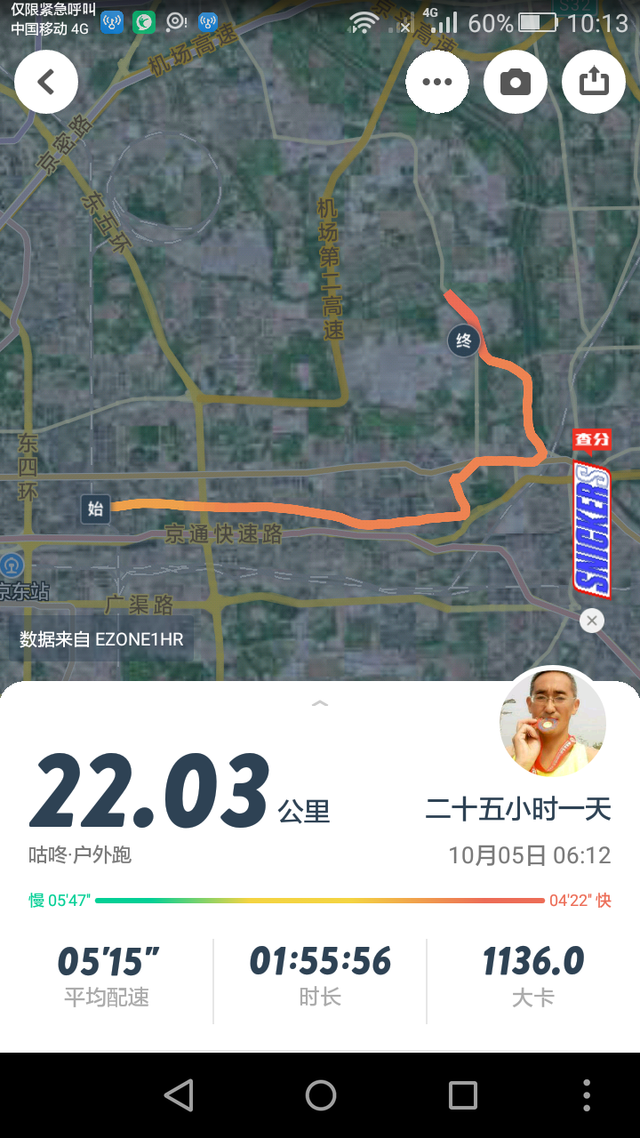Go back using the top-left arrow

pos(46,82)
